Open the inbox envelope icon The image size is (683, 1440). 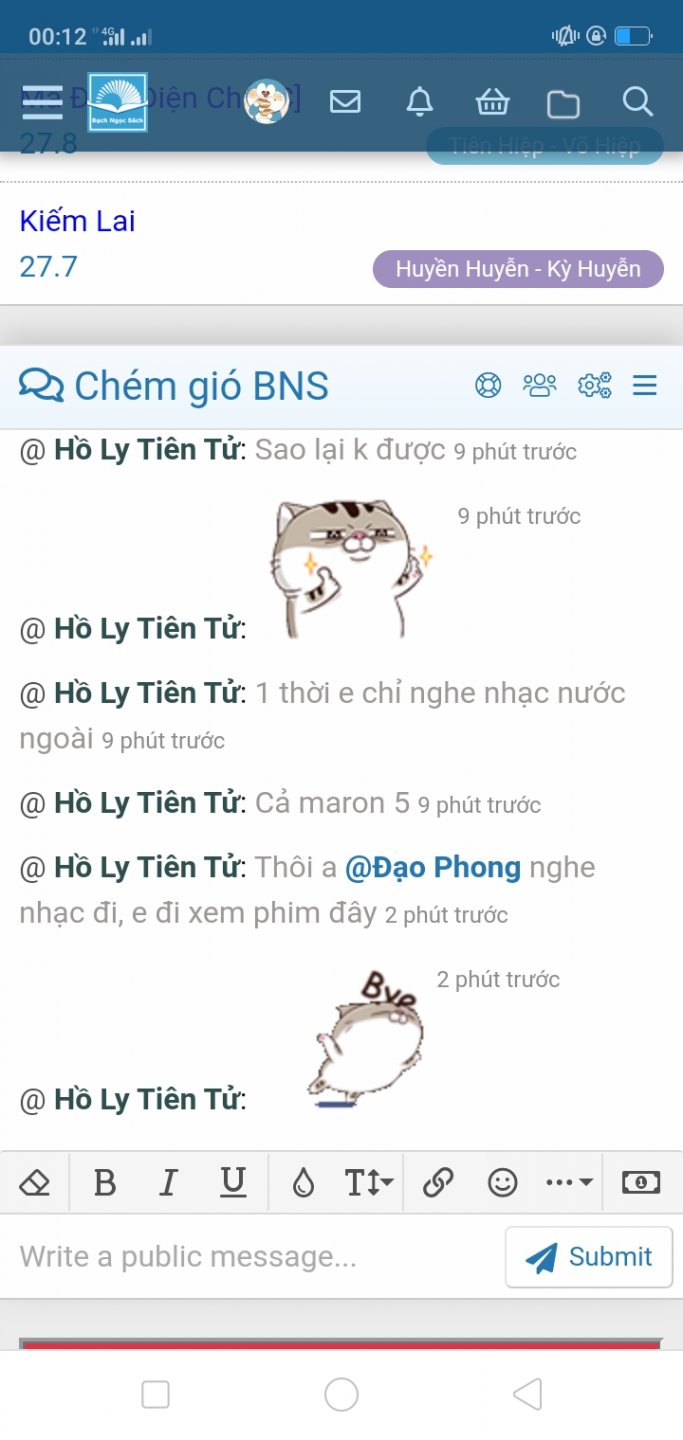pos(345,102)
